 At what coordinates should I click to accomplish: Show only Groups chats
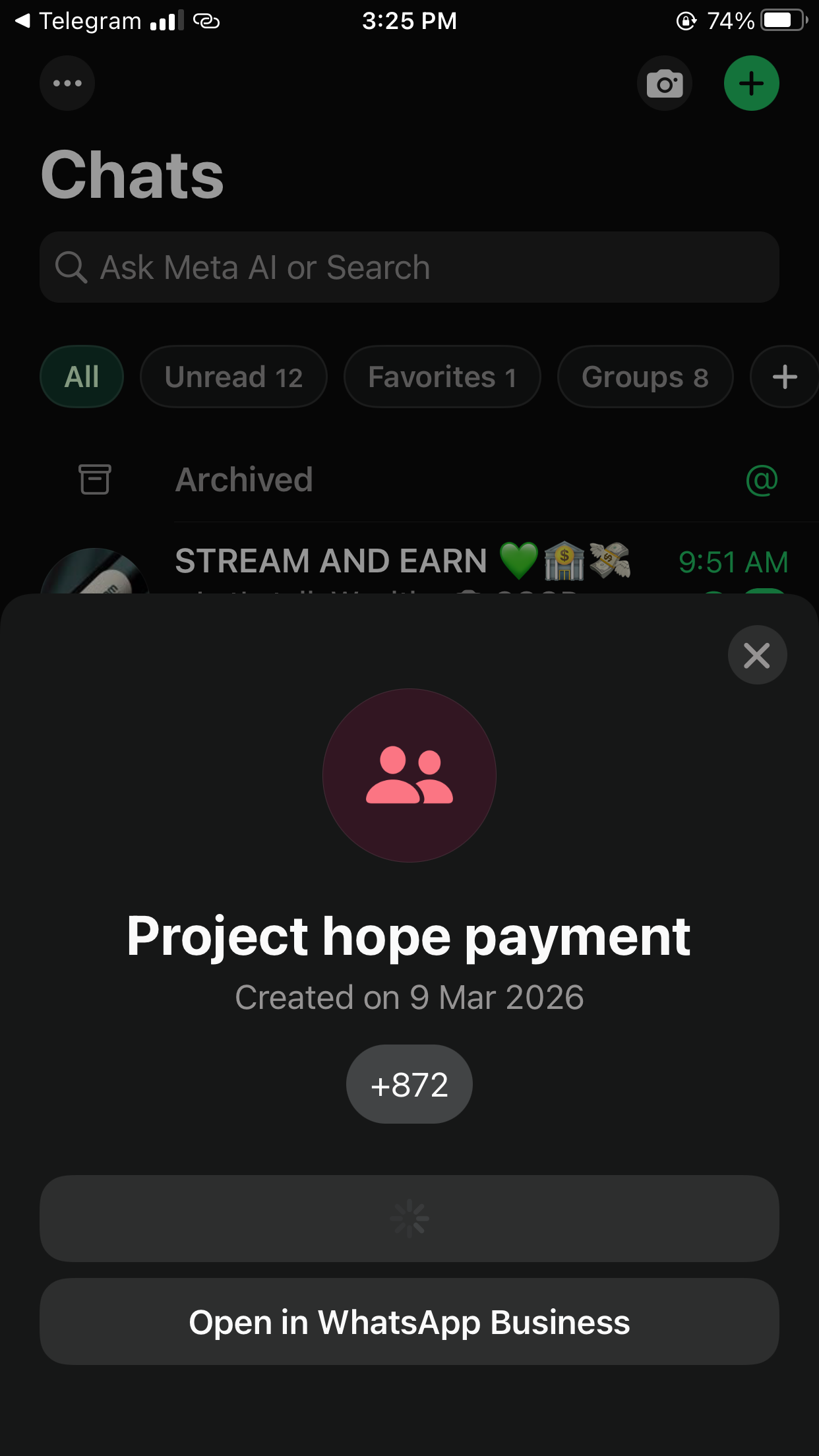(x=645, y=377)
